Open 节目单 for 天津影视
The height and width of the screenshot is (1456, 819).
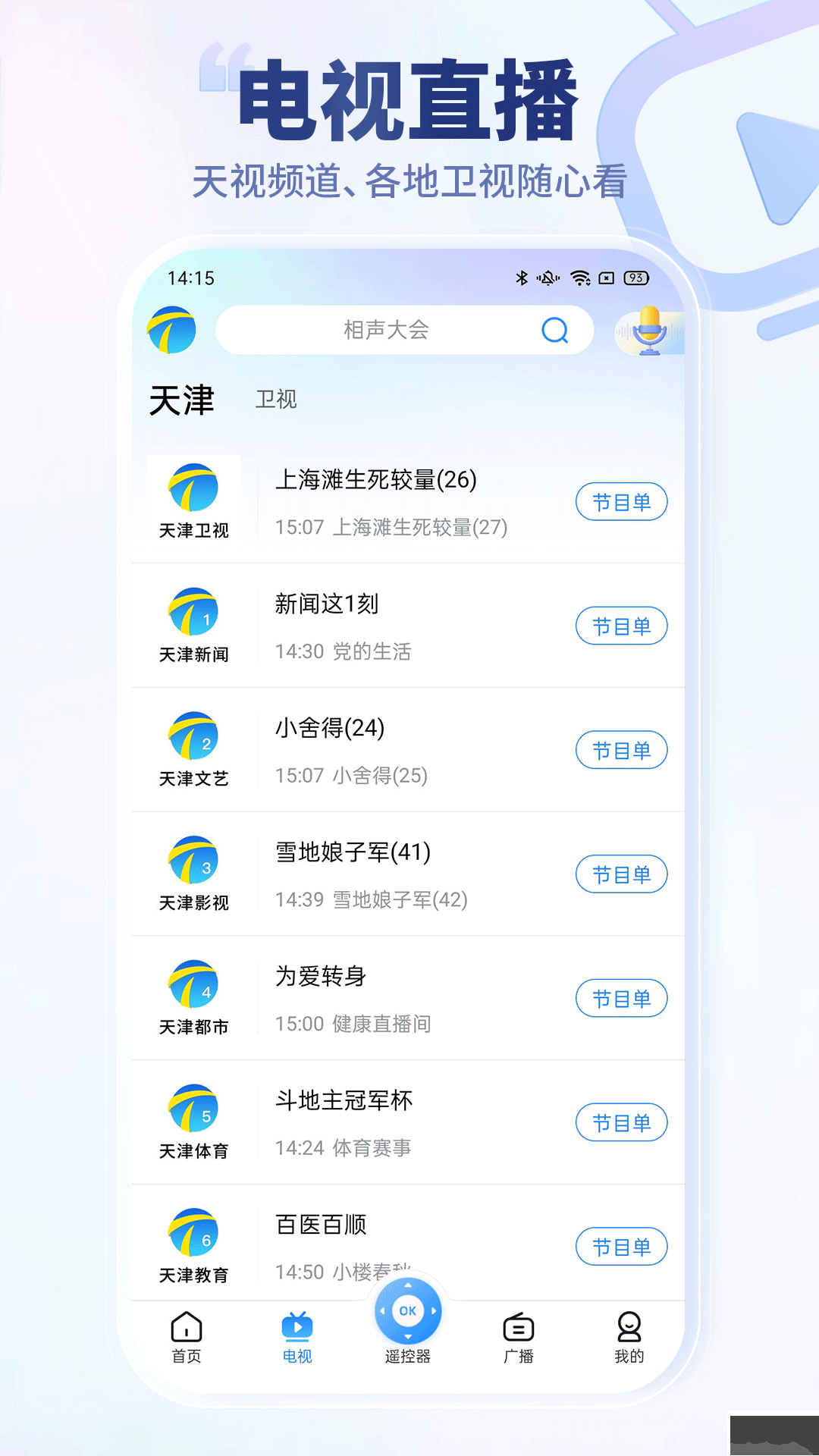coord(621,874)
